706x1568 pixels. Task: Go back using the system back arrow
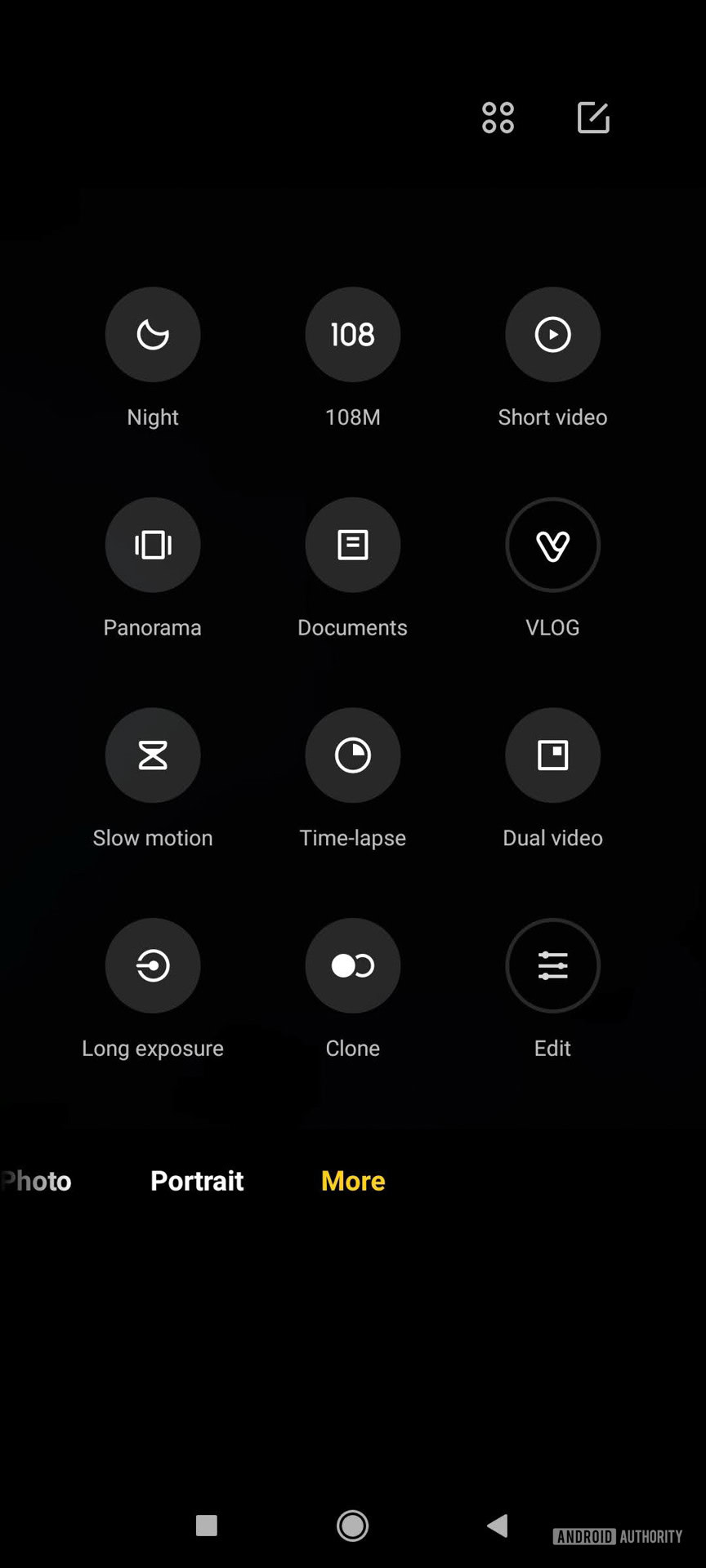coord(498,1525)
